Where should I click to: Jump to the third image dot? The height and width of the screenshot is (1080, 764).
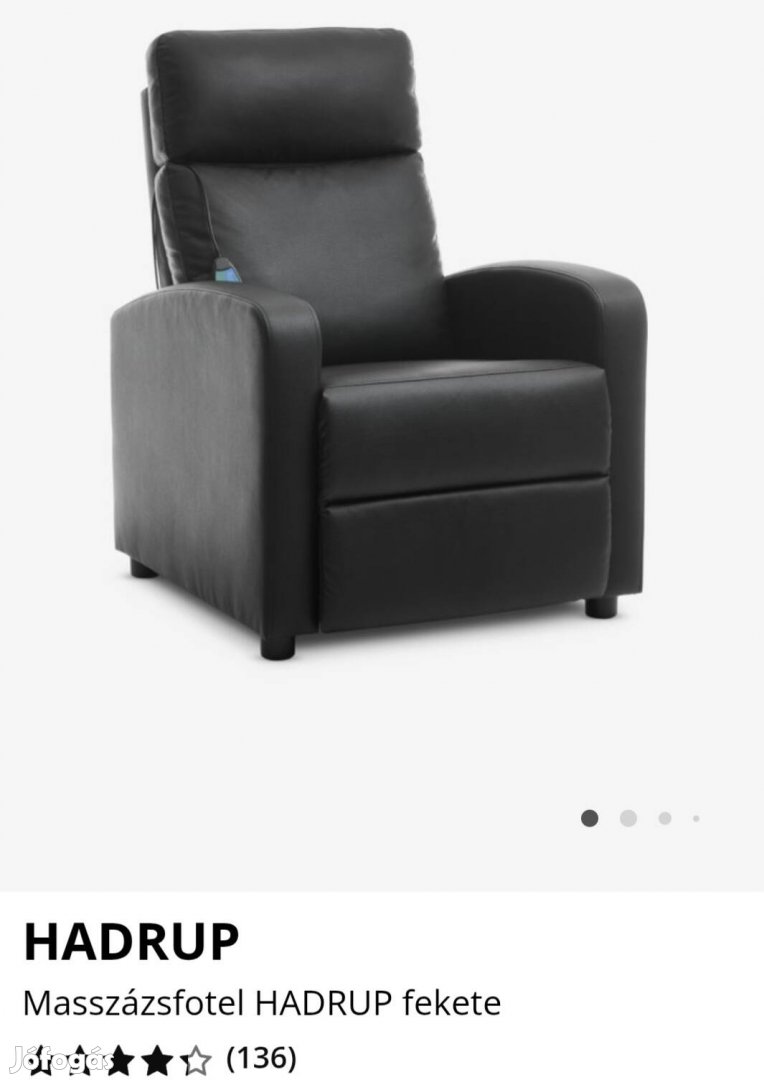point(664,818)
